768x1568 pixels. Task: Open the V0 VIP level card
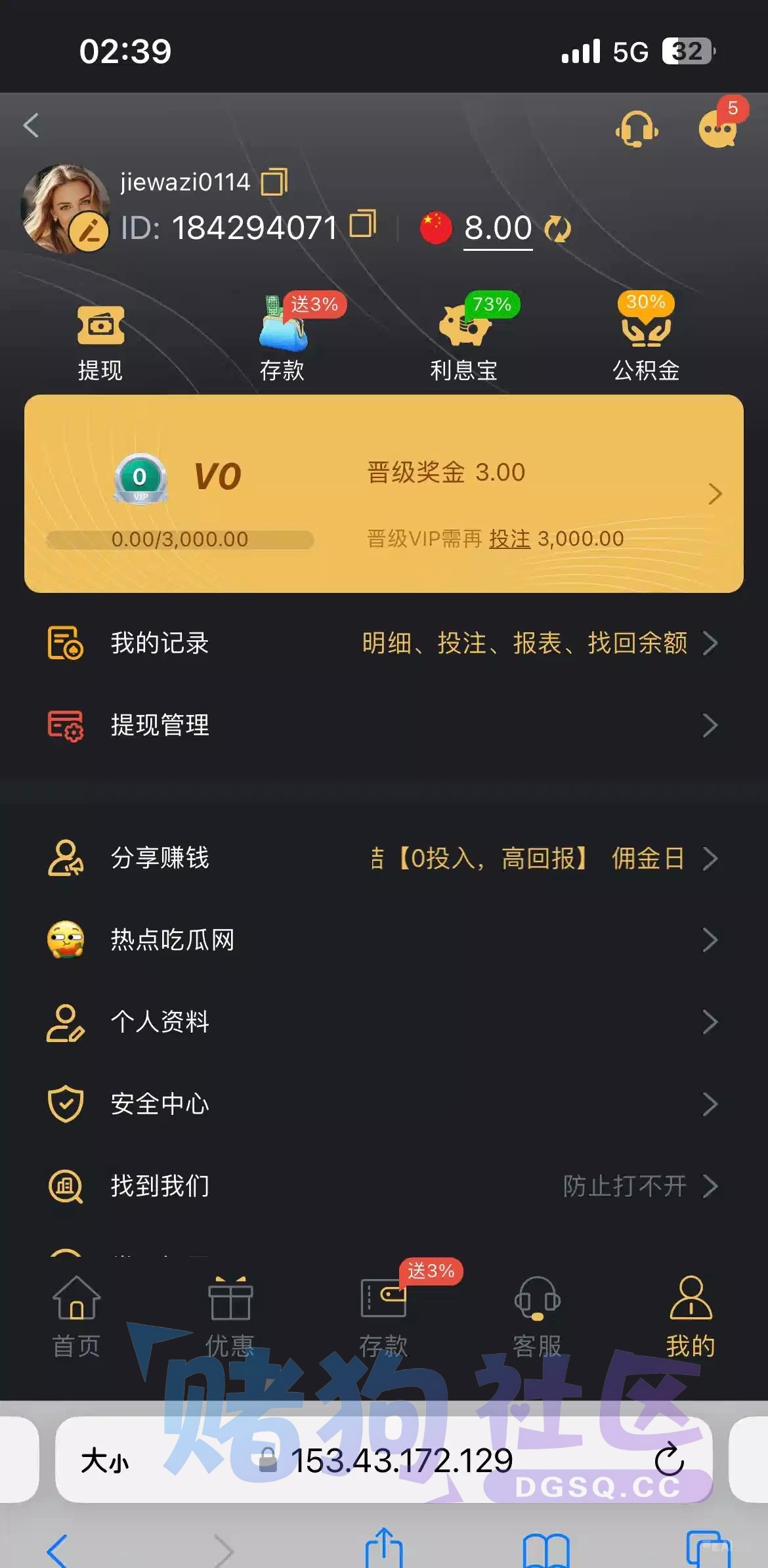384,494
